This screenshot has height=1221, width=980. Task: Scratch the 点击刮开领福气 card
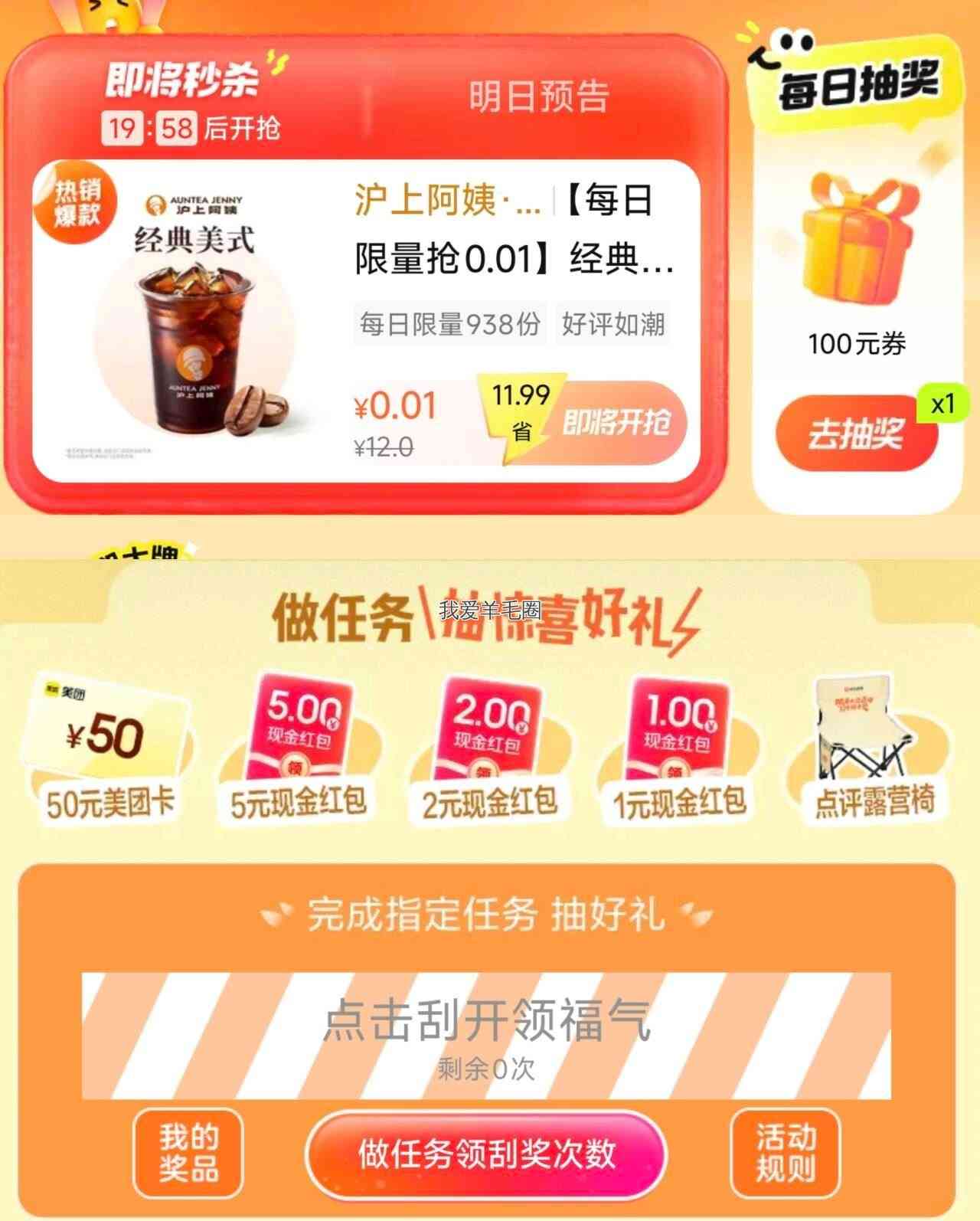pos(486,1036)
